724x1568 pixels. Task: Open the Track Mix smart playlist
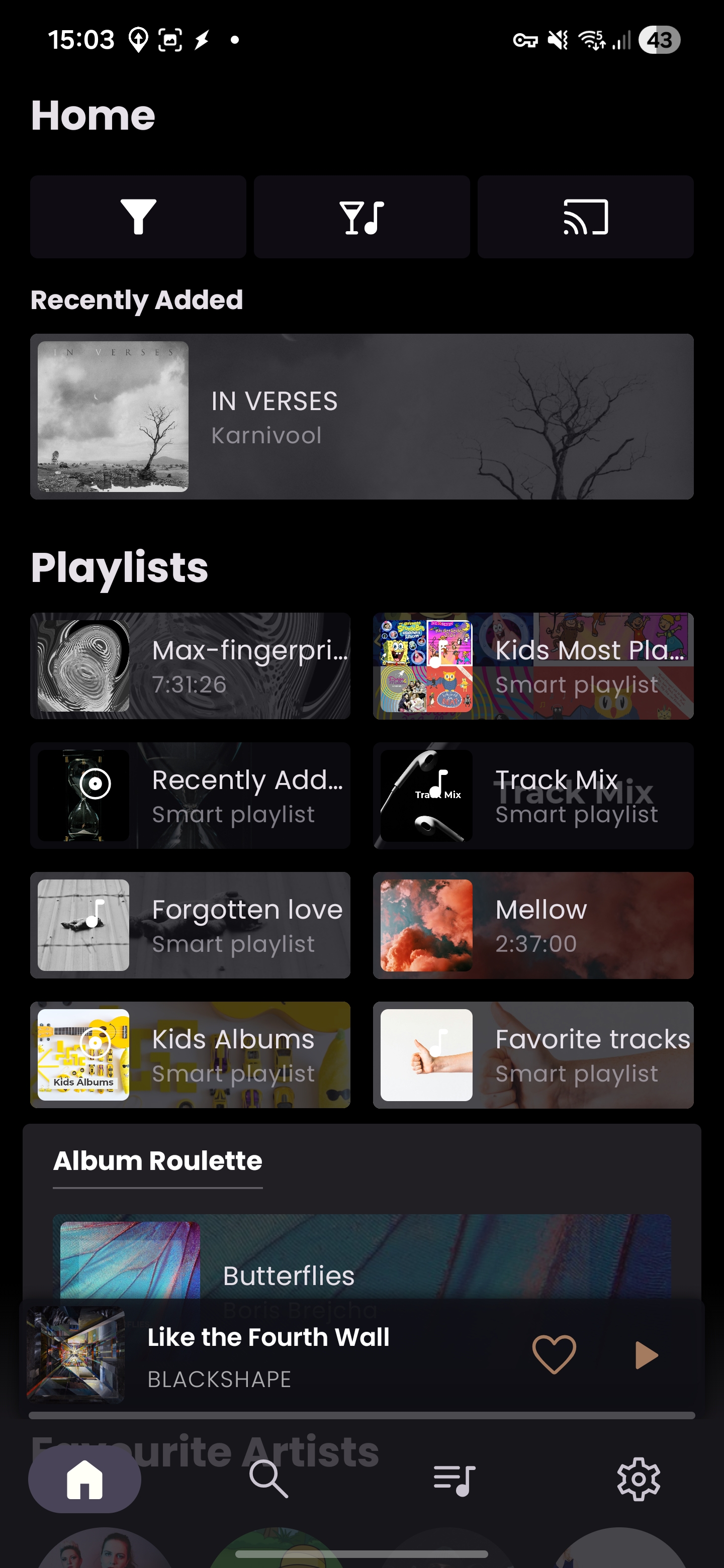(x=533, y=796)
